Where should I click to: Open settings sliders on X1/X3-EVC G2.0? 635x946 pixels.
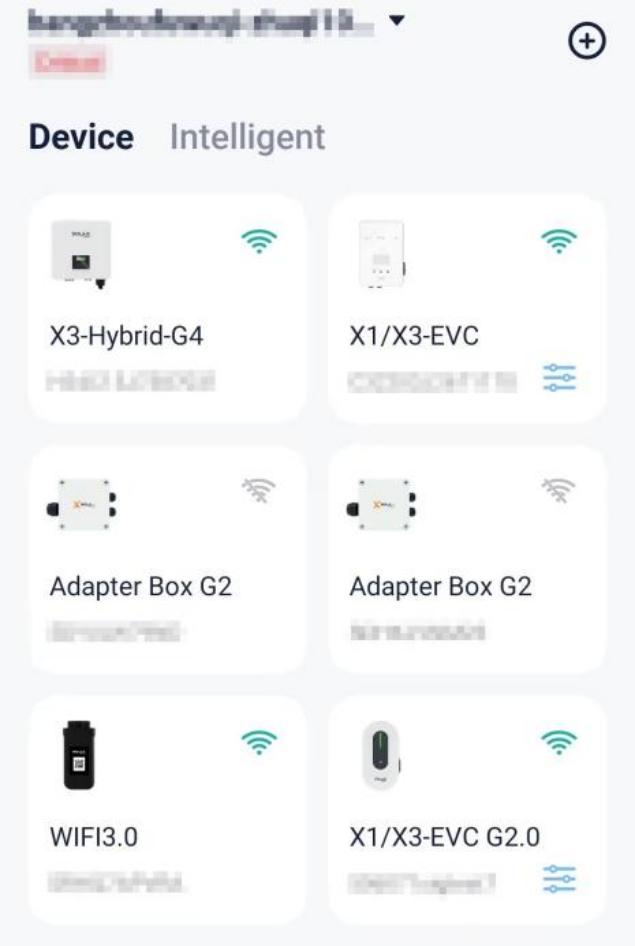point(559,880)
